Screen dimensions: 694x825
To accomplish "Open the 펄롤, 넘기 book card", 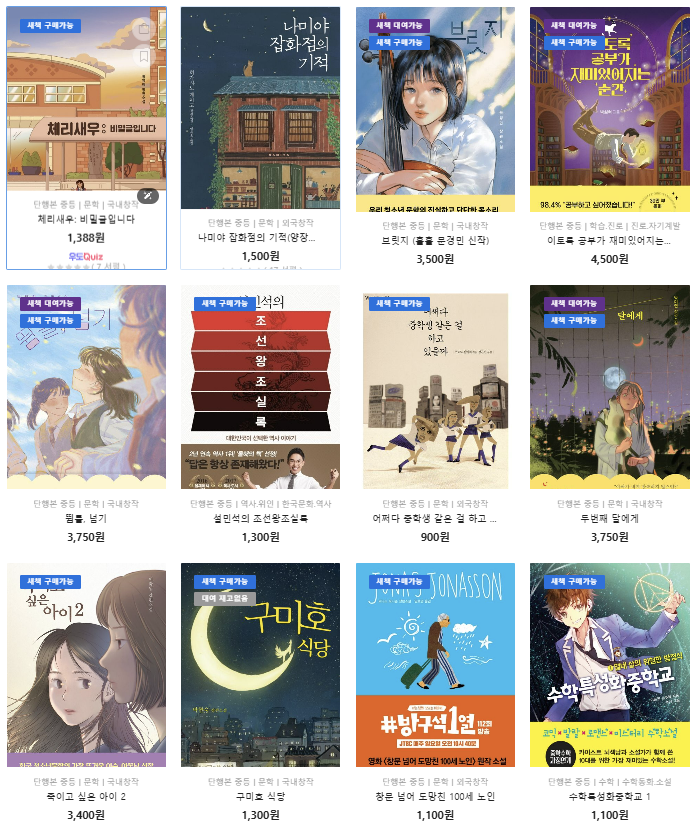I will (x=86, y=387).
